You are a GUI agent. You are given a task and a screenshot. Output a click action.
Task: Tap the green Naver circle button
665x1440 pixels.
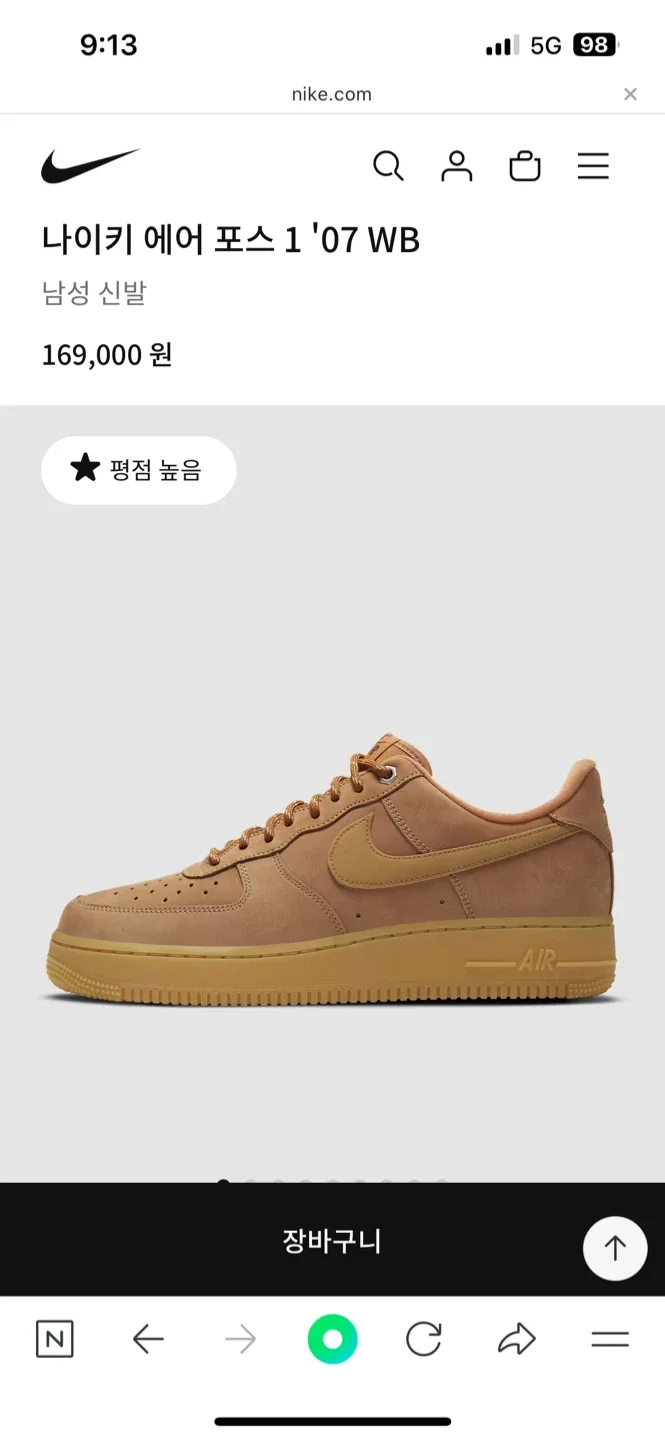point(332,1339)
